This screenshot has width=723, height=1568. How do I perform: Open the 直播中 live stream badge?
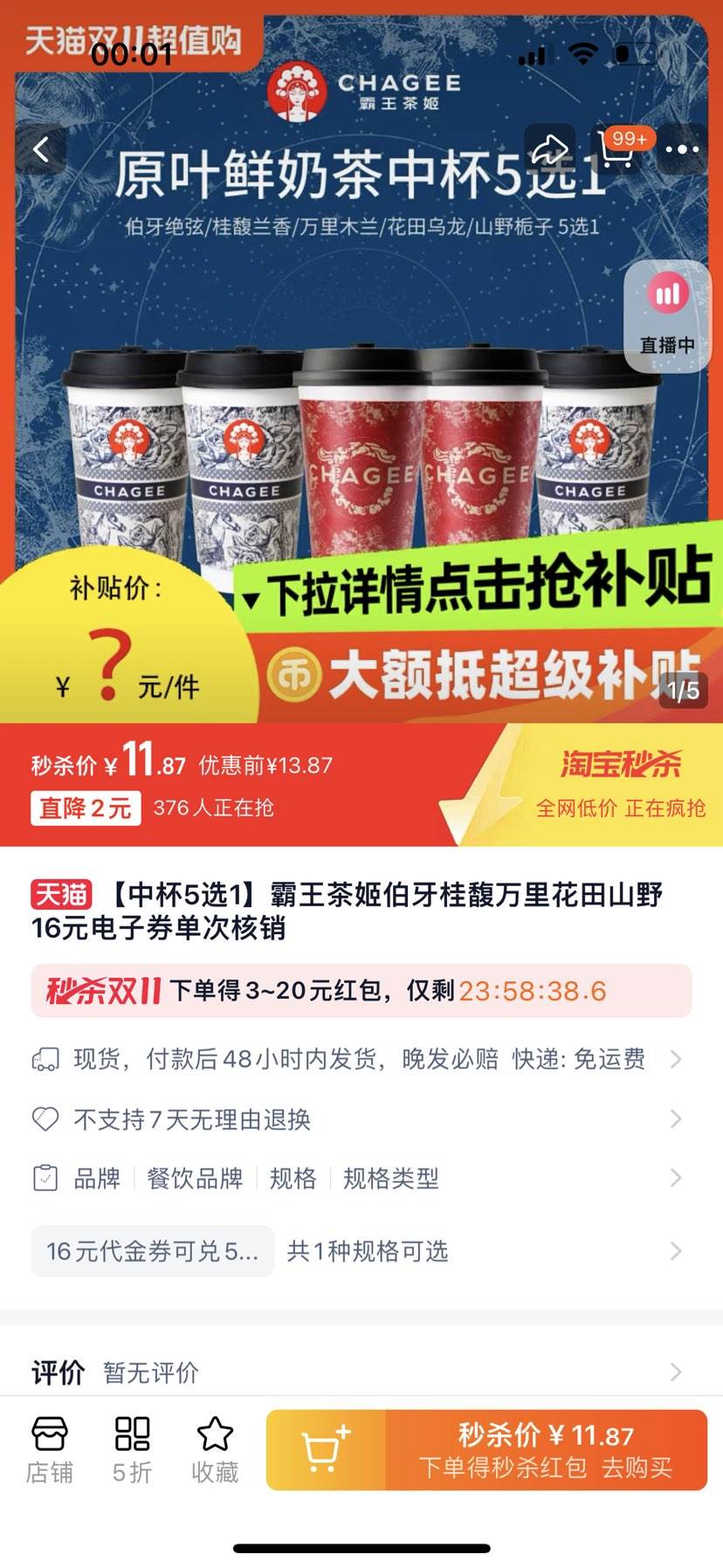(x=668, y=317)
